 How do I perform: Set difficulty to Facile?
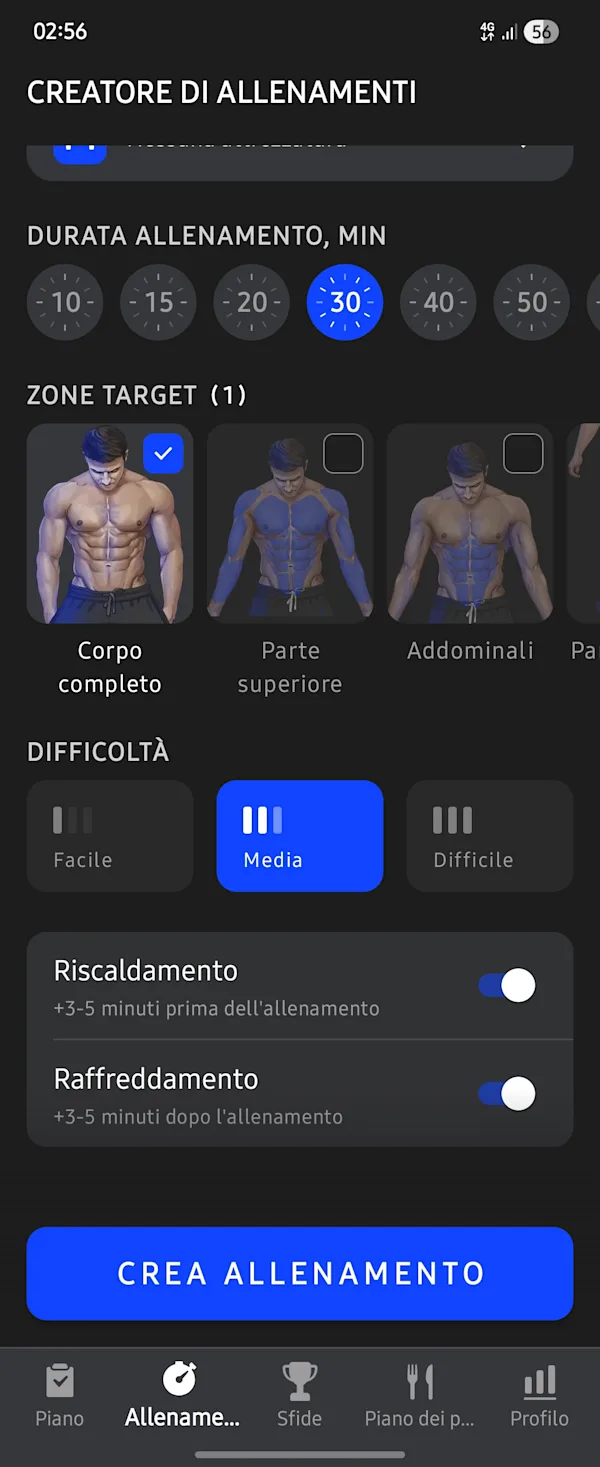(x=110, y=836)
